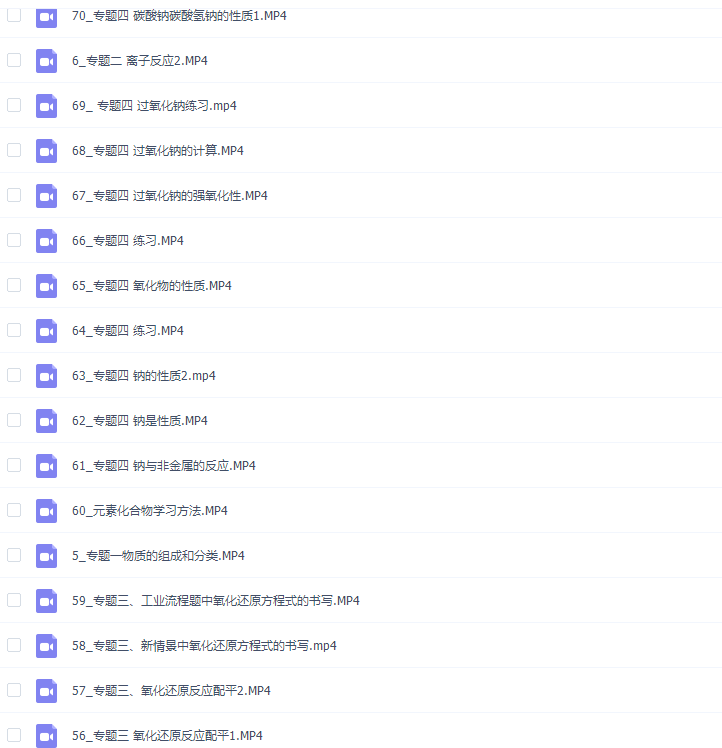722x748 pixels.
Task: Click the video icon for 69_过氧化钠练习.mp4
Action: pyautogui.click(x=46, y=105)
